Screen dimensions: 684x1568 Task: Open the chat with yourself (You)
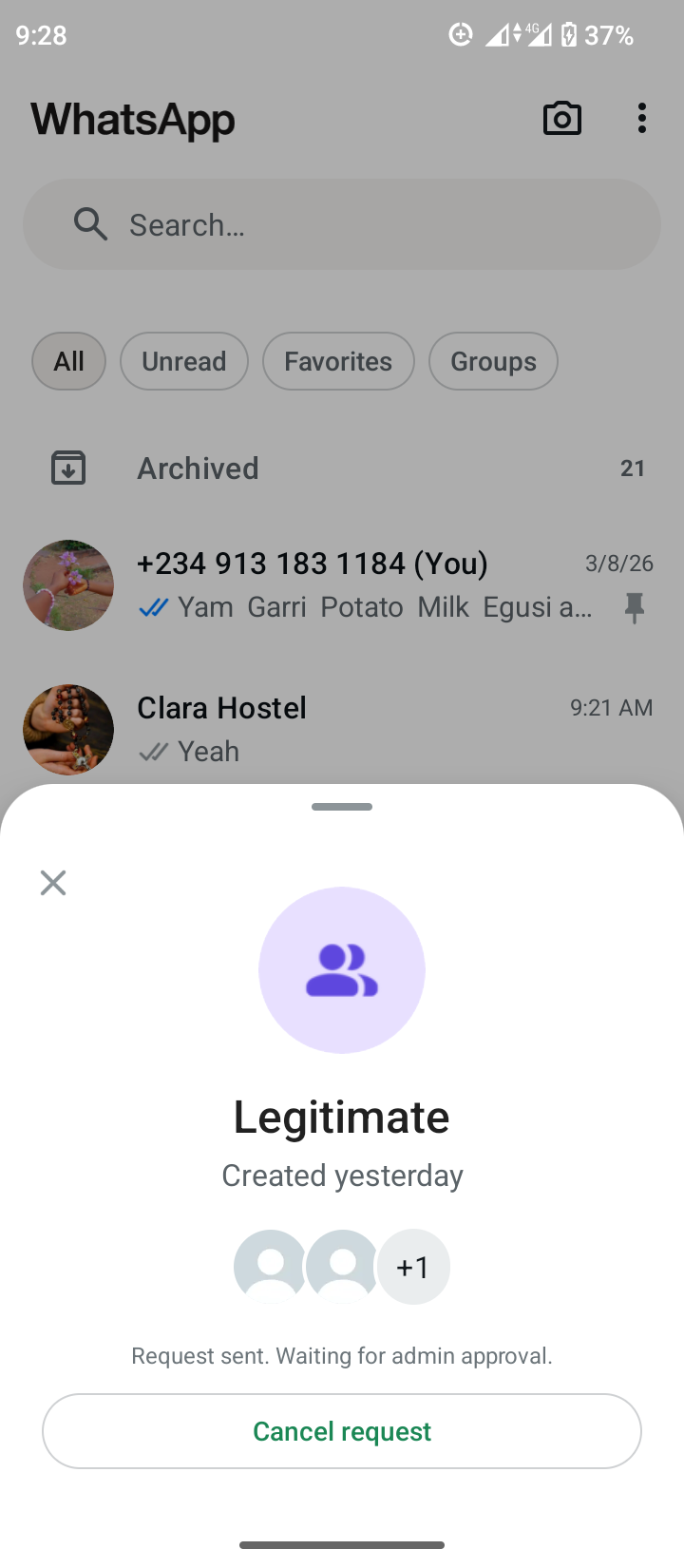point(342,584)
